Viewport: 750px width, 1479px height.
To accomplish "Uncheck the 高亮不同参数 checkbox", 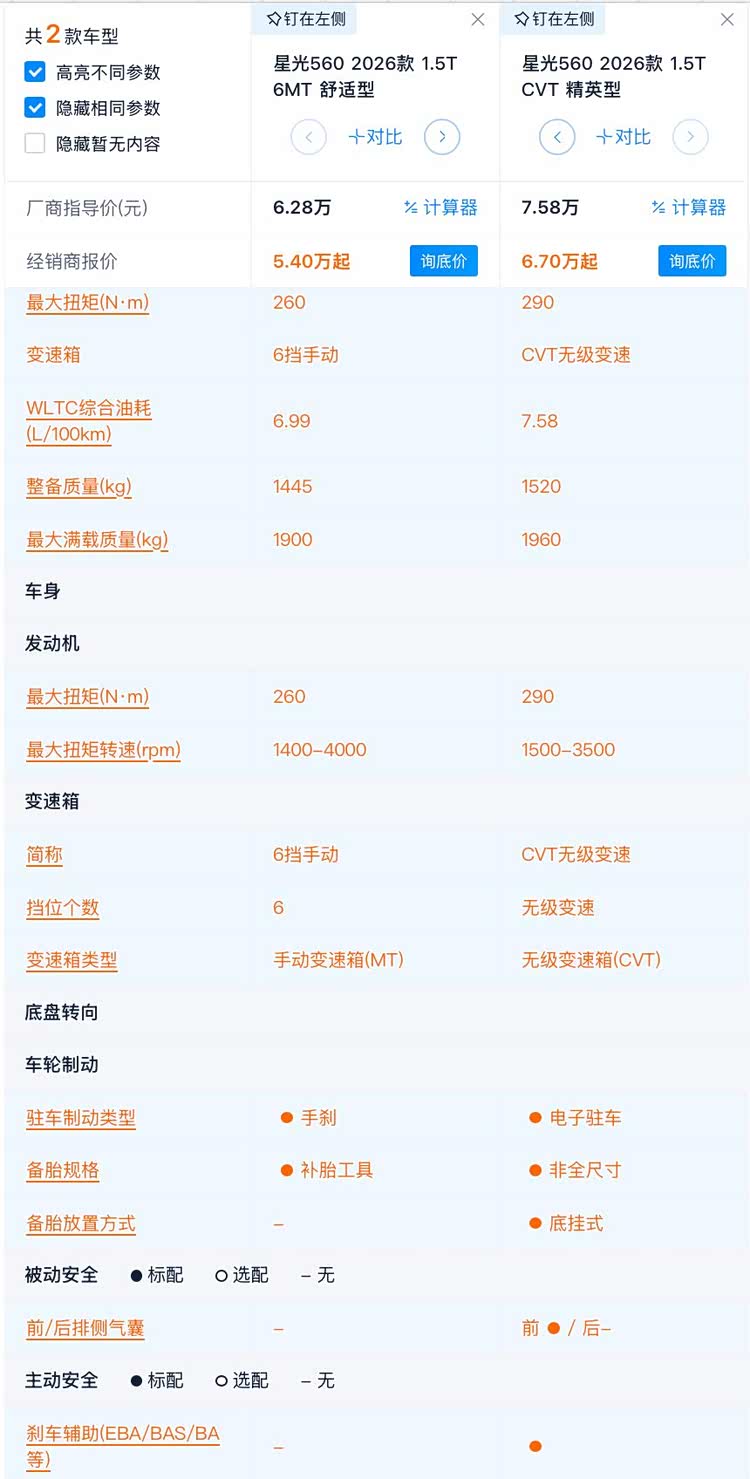I will coord(35,72).
